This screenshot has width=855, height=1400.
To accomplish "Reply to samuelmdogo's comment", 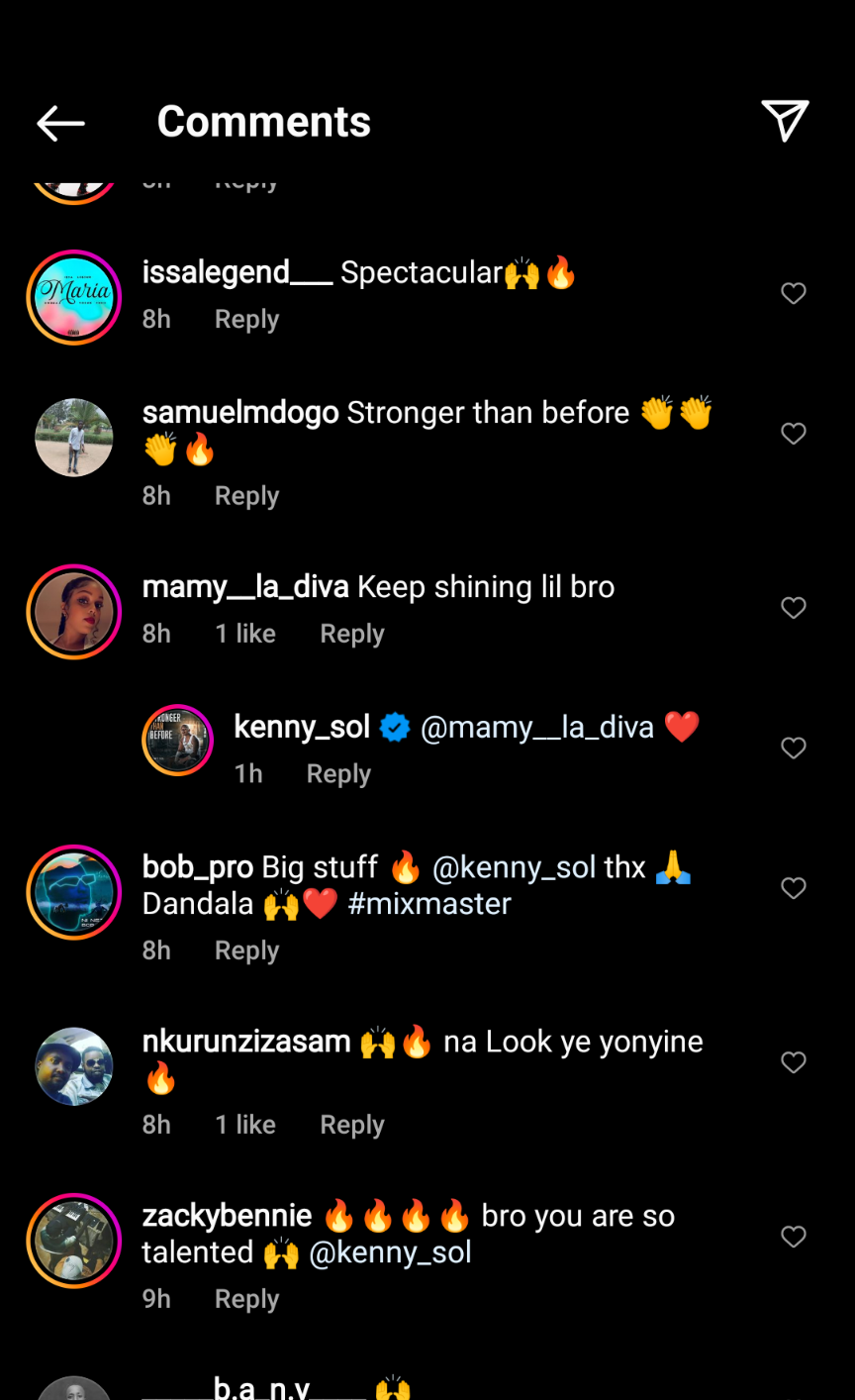I will click(246, 496).
